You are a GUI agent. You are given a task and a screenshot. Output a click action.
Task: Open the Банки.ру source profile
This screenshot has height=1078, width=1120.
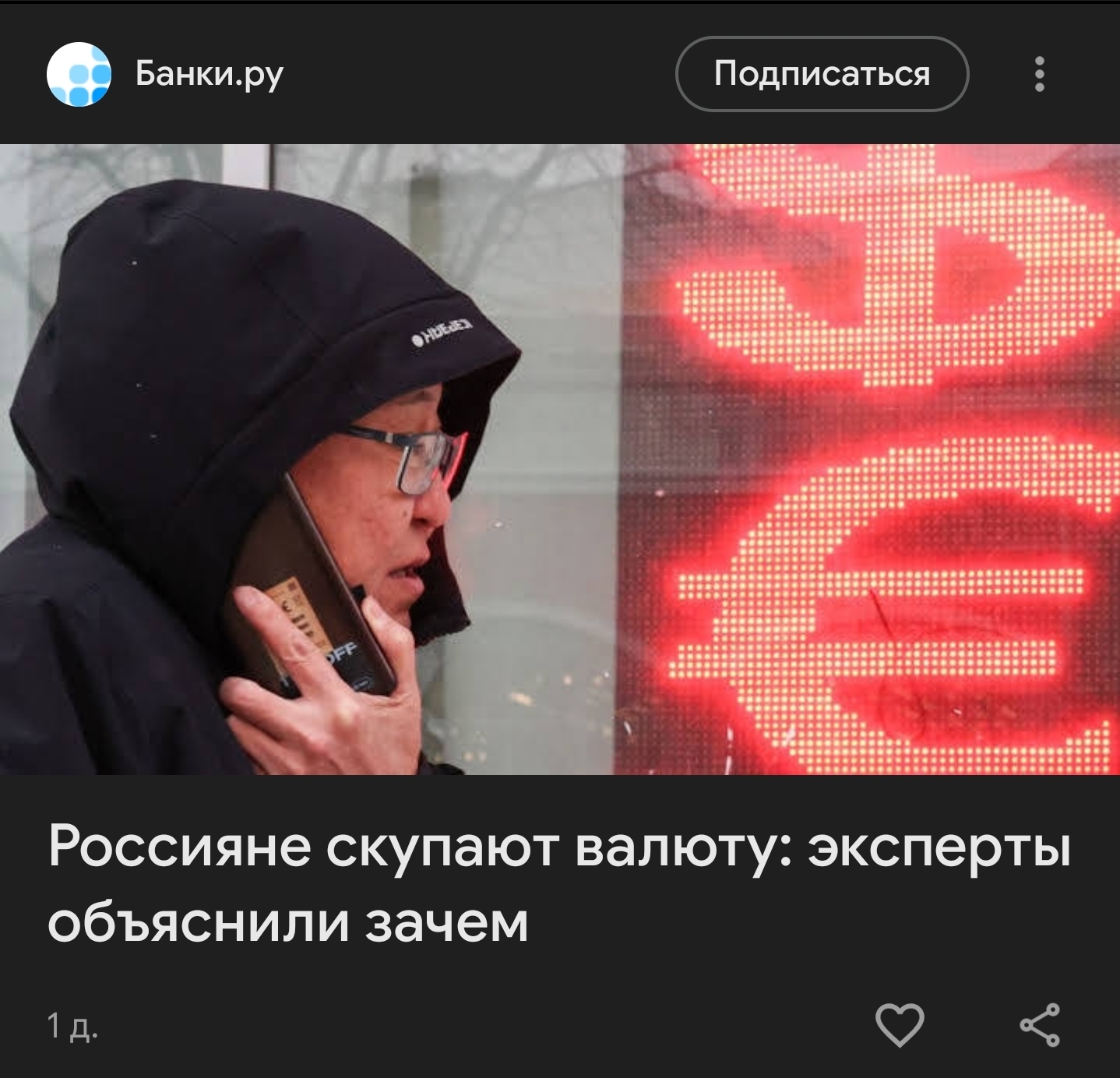[209, 74]
